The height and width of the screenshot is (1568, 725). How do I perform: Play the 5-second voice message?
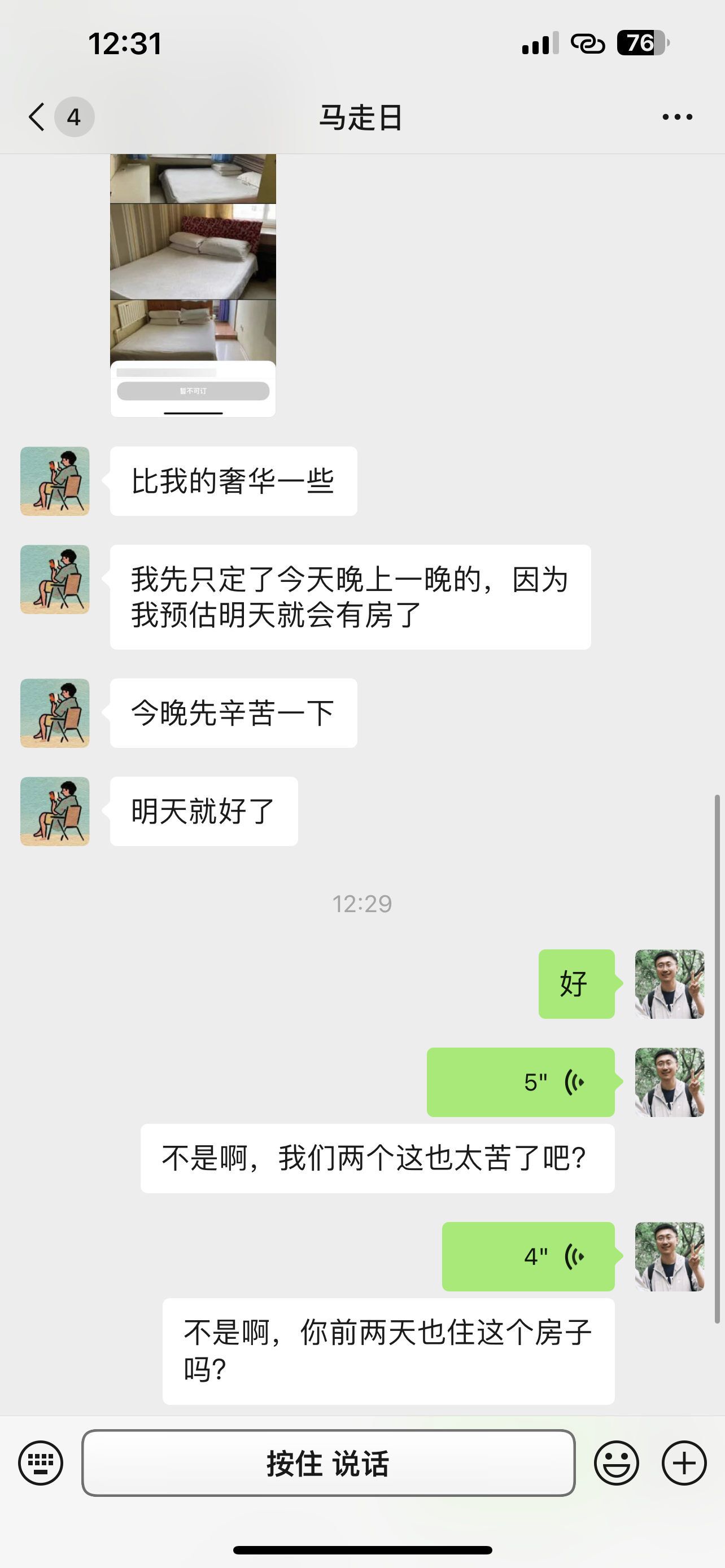pos(521,1081)
